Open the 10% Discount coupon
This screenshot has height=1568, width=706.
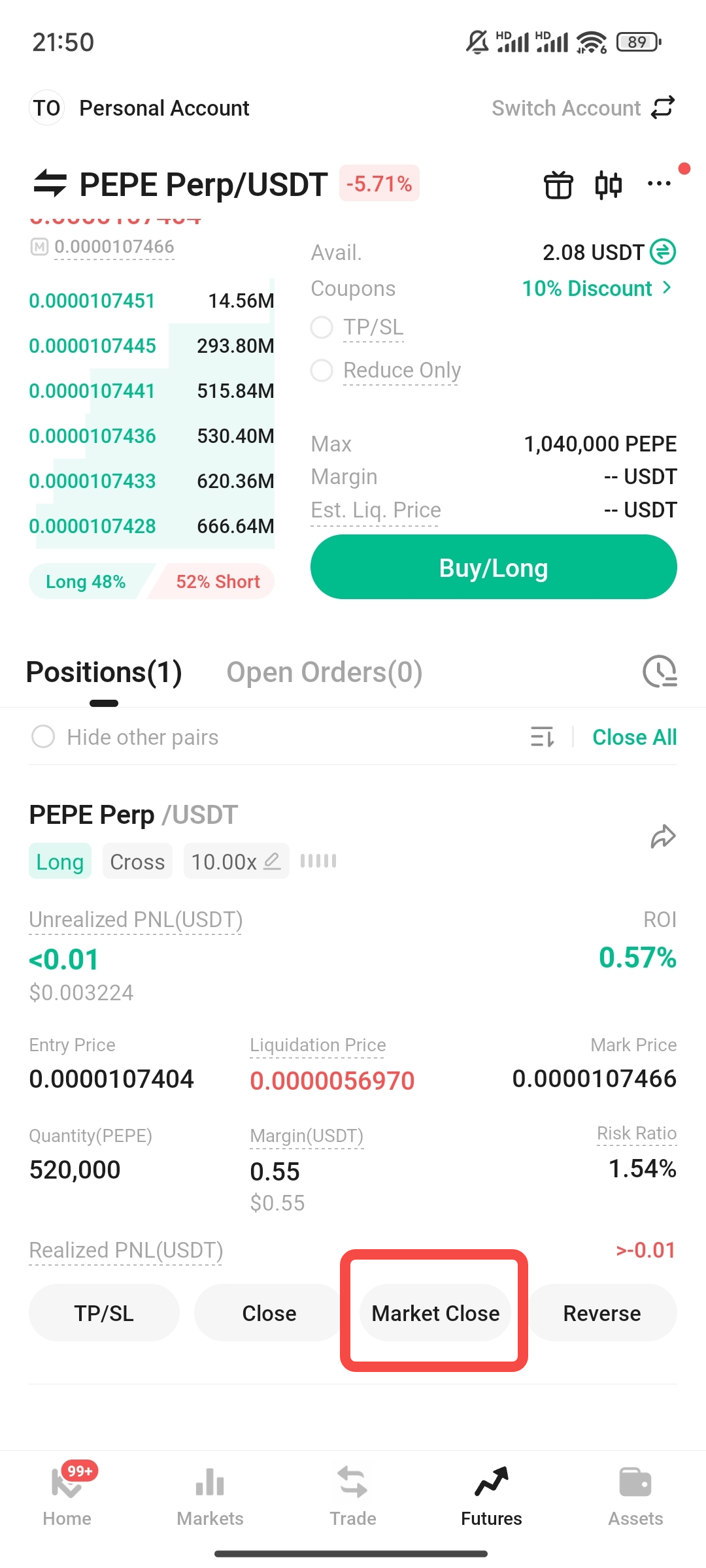tap(596, 288)
